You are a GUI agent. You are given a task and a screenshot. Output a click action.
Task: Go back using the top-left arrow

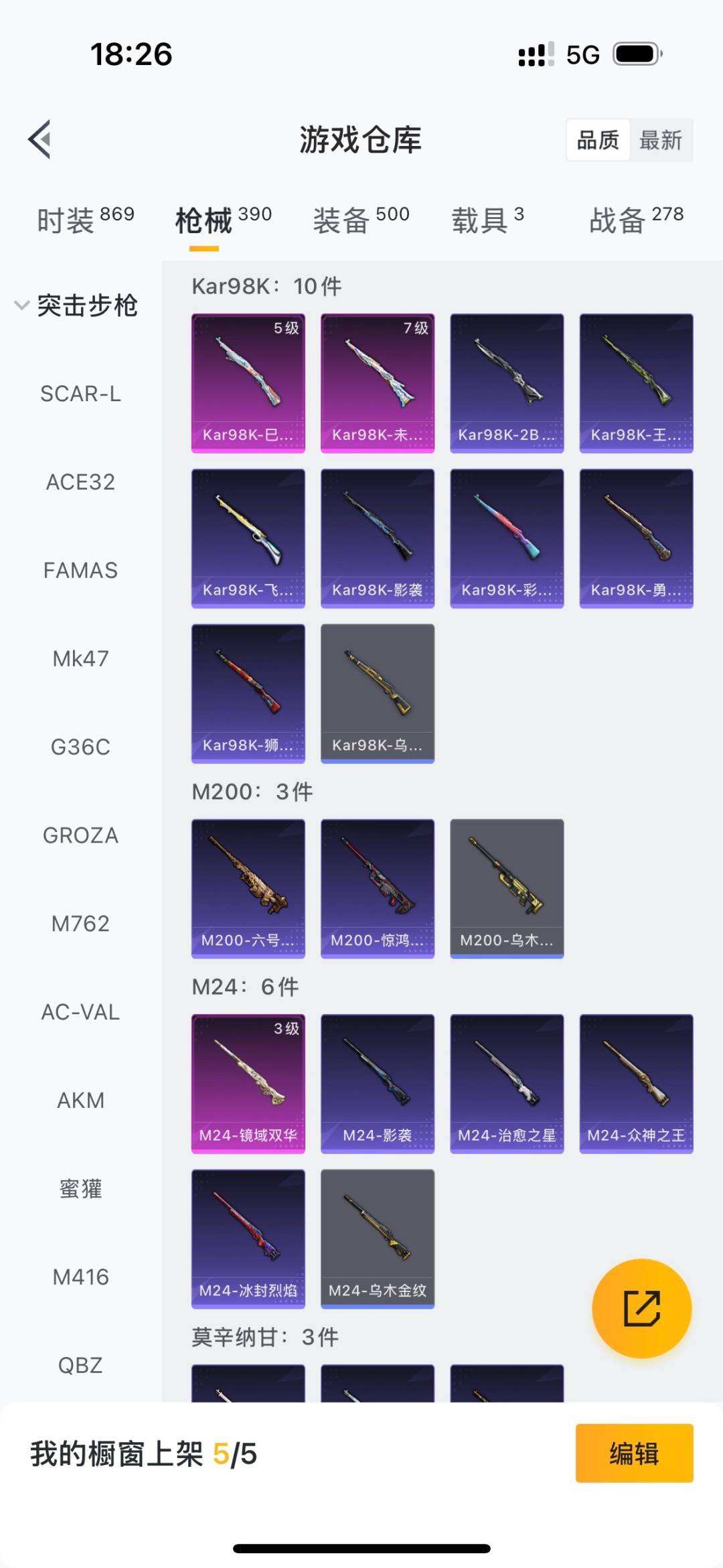click(40, 139)
